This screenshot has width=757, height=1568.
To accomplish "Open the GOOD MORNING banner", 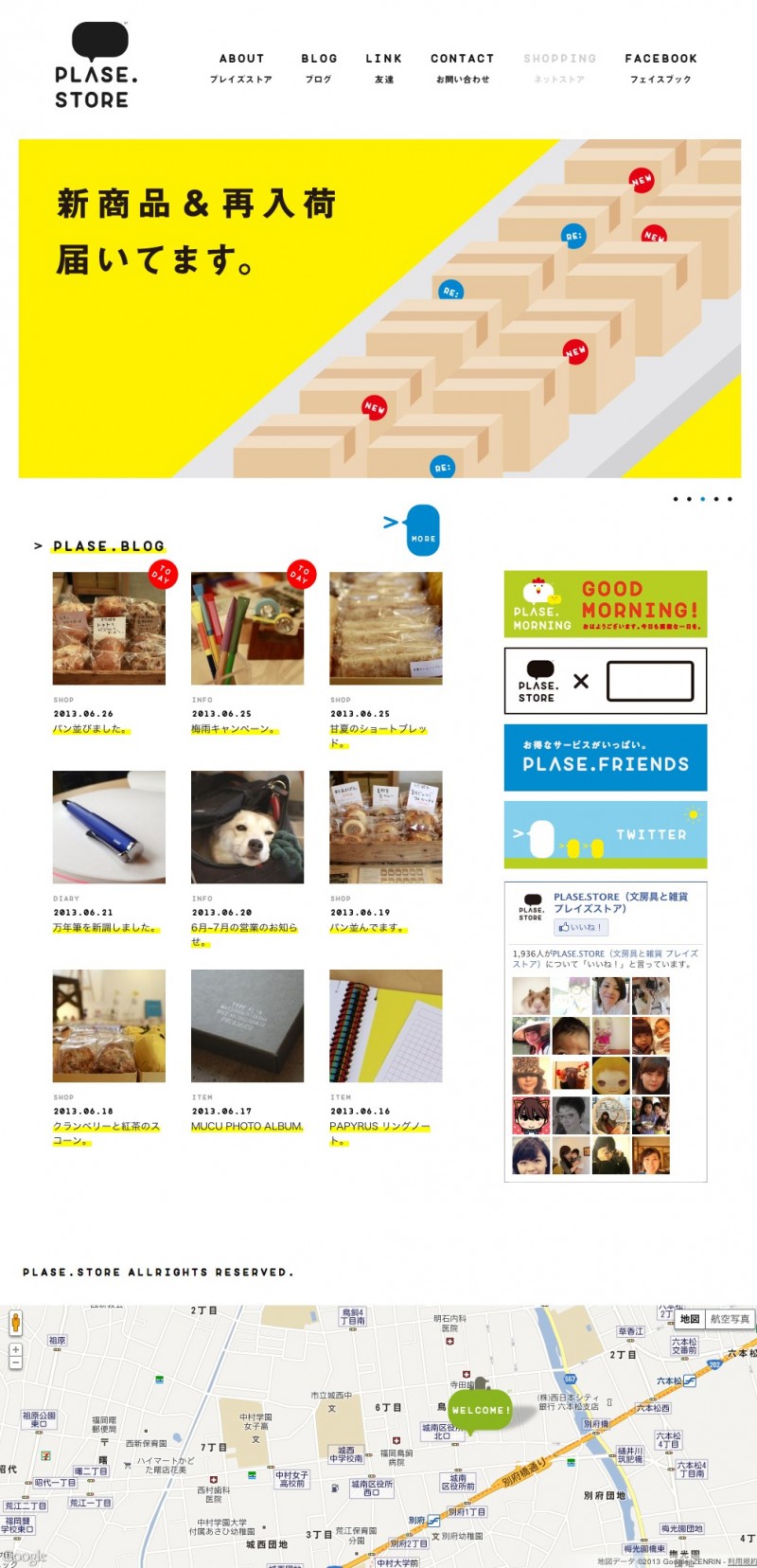I will click(x=606, y=604).
